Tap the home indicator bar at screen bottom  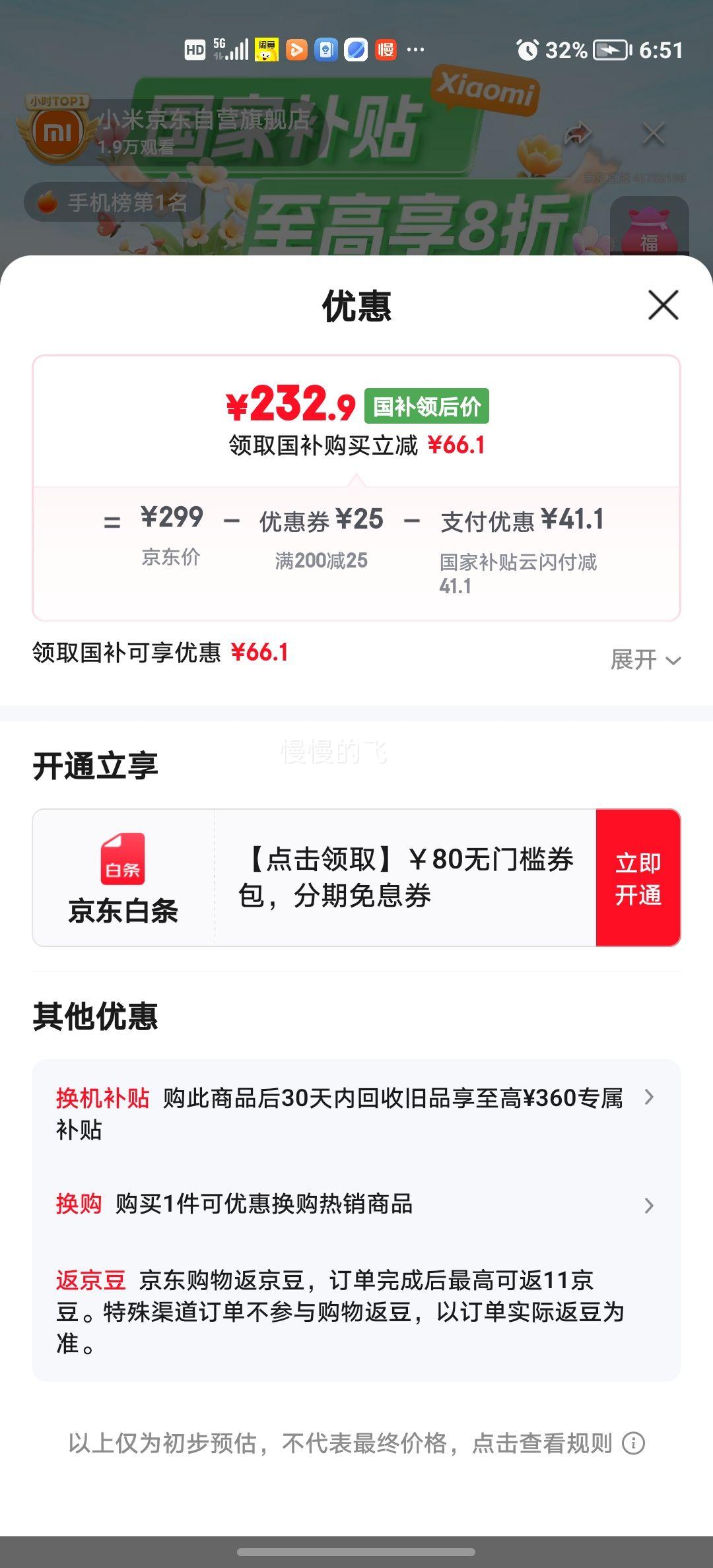pyautogui.click(x=356, y=1551)
